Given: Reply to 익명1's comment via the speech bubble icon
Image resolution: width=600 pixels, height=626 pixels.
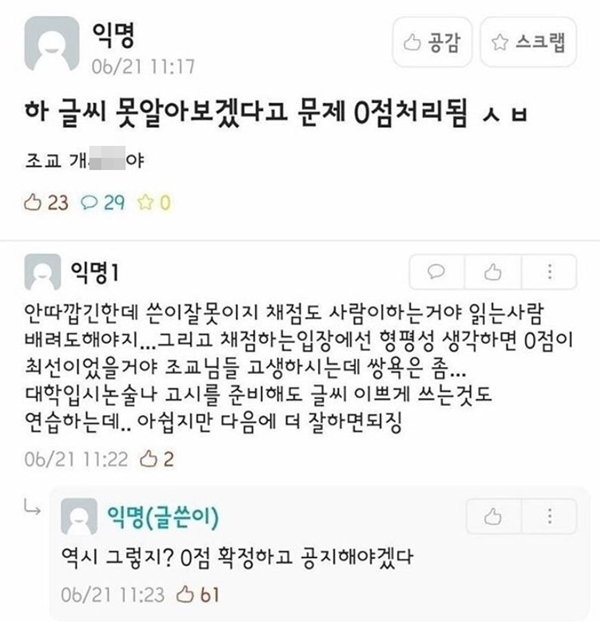Looking at the screenshot, I should point(436,269).
